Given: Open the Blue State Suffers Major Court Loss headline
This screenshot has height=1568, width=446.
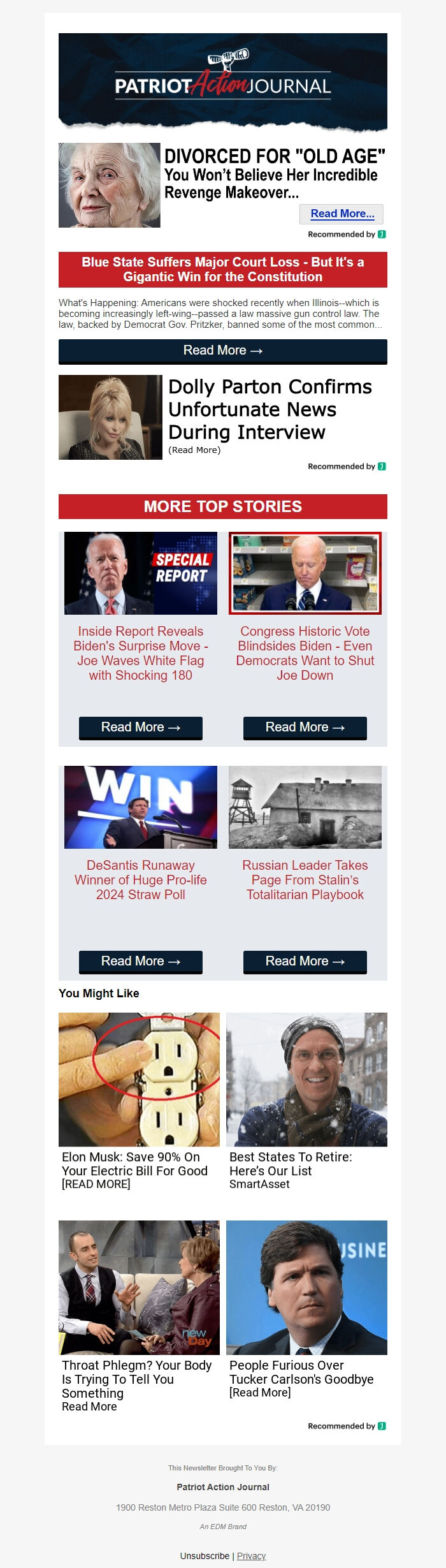Looking at the screenshot, I should click(222, 270).
